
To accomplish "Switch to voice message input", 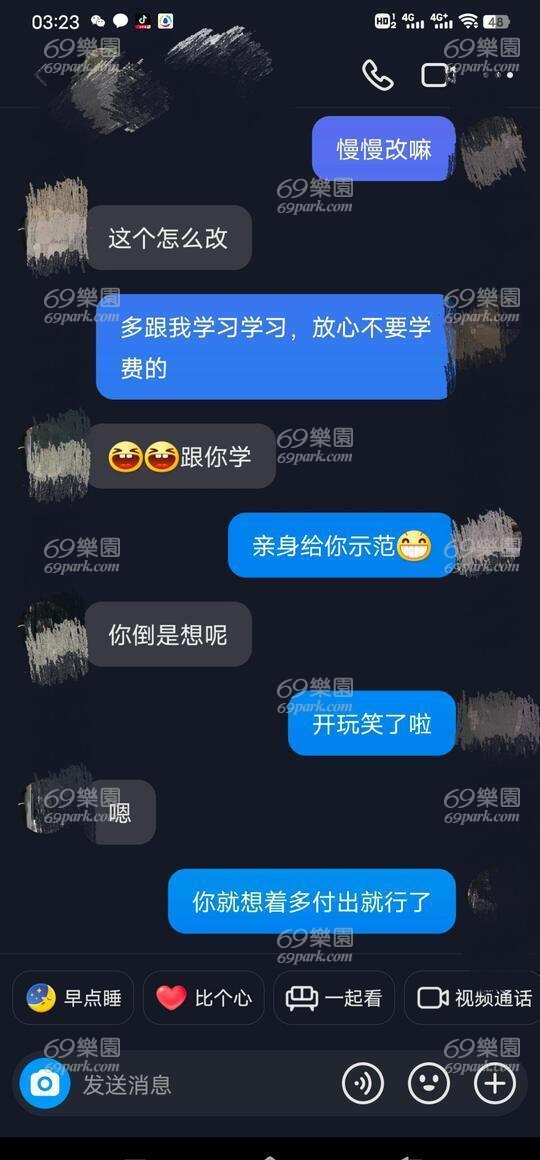I will point(362,1084).
